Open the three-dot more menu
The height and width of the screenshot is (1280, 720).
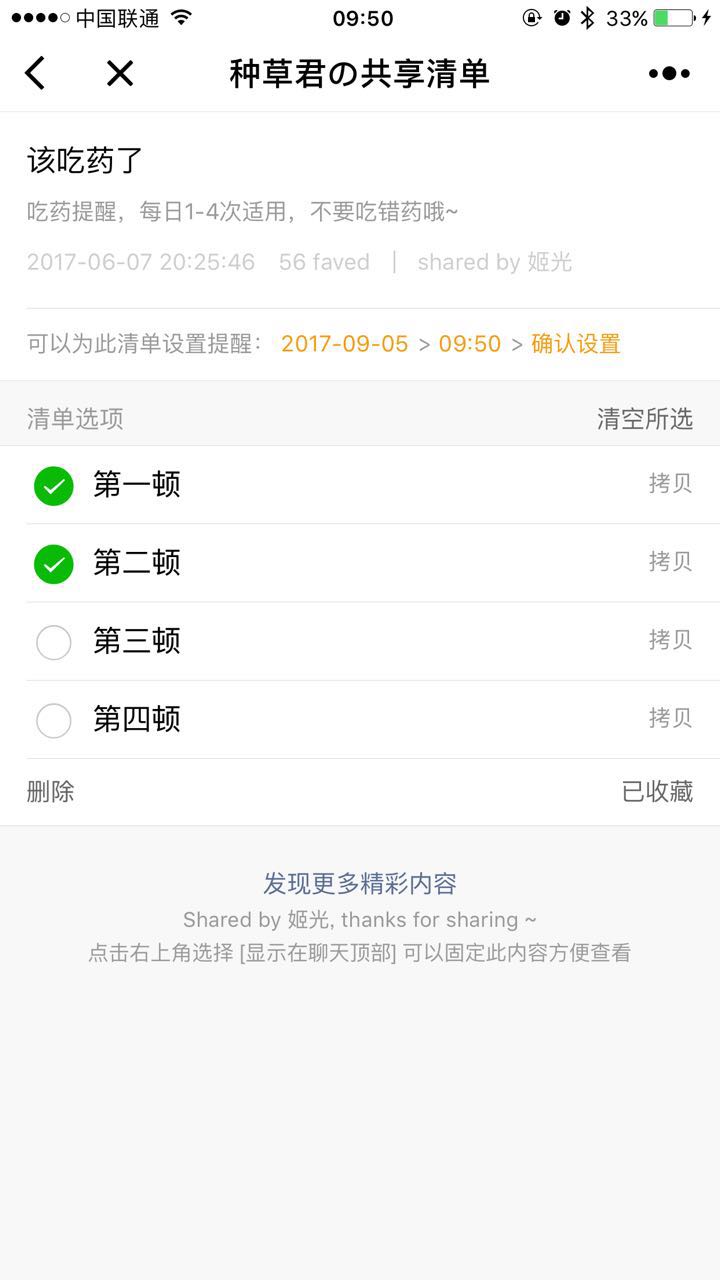point(669,73)
